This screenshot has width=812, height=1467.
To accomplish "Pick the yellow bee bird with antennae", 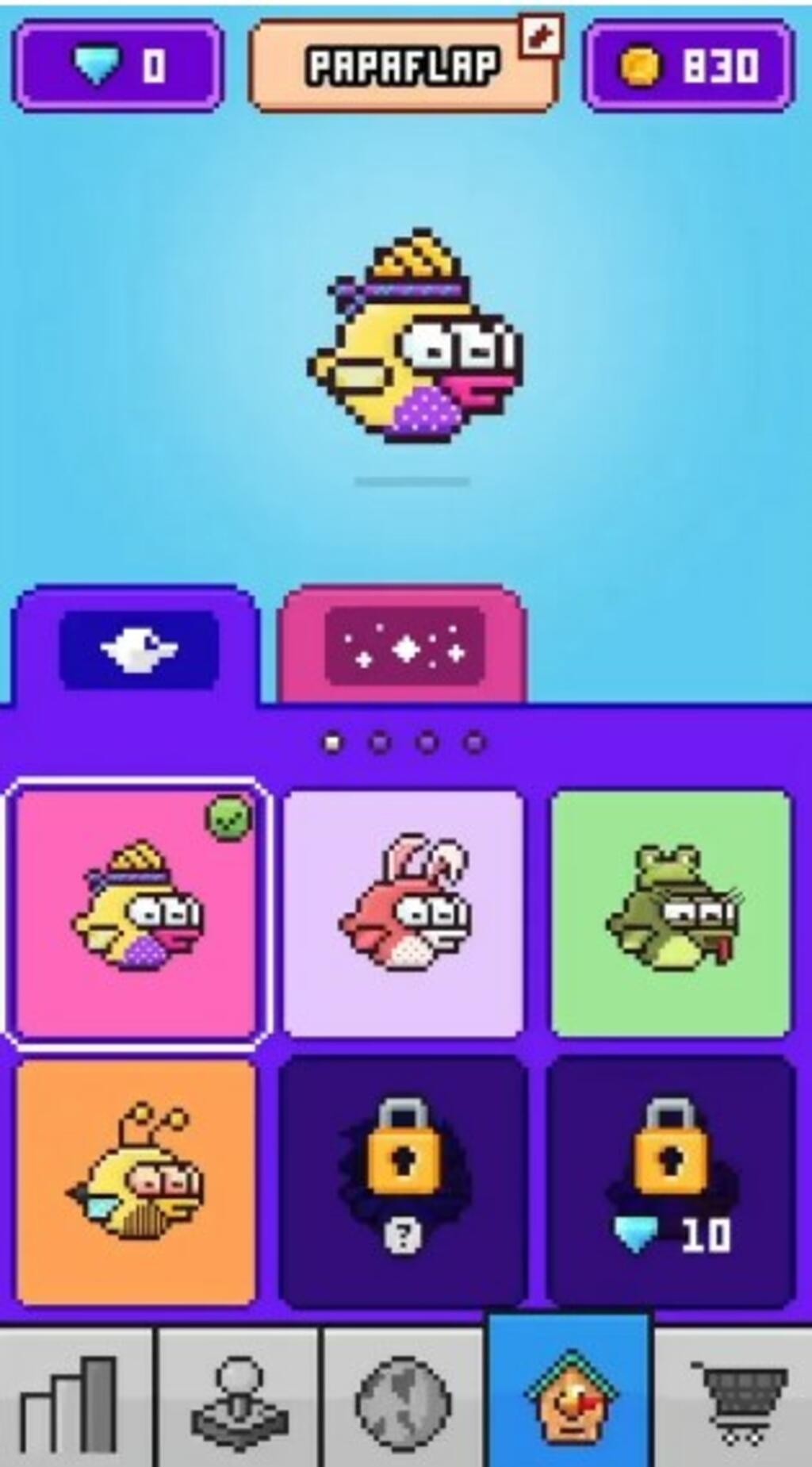I will pos(136,1182).
